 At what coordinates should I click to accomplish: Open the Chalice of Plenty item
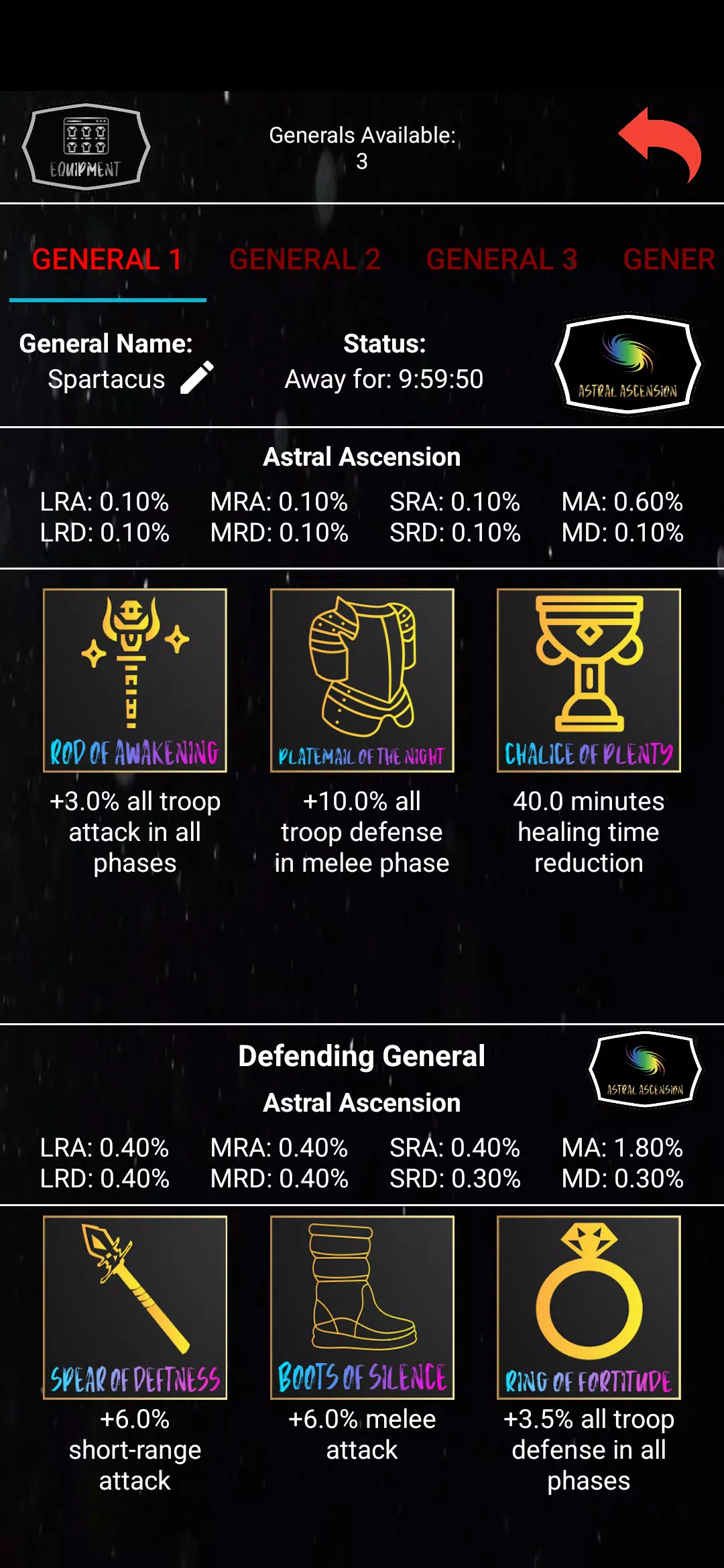tap(589, 680)
